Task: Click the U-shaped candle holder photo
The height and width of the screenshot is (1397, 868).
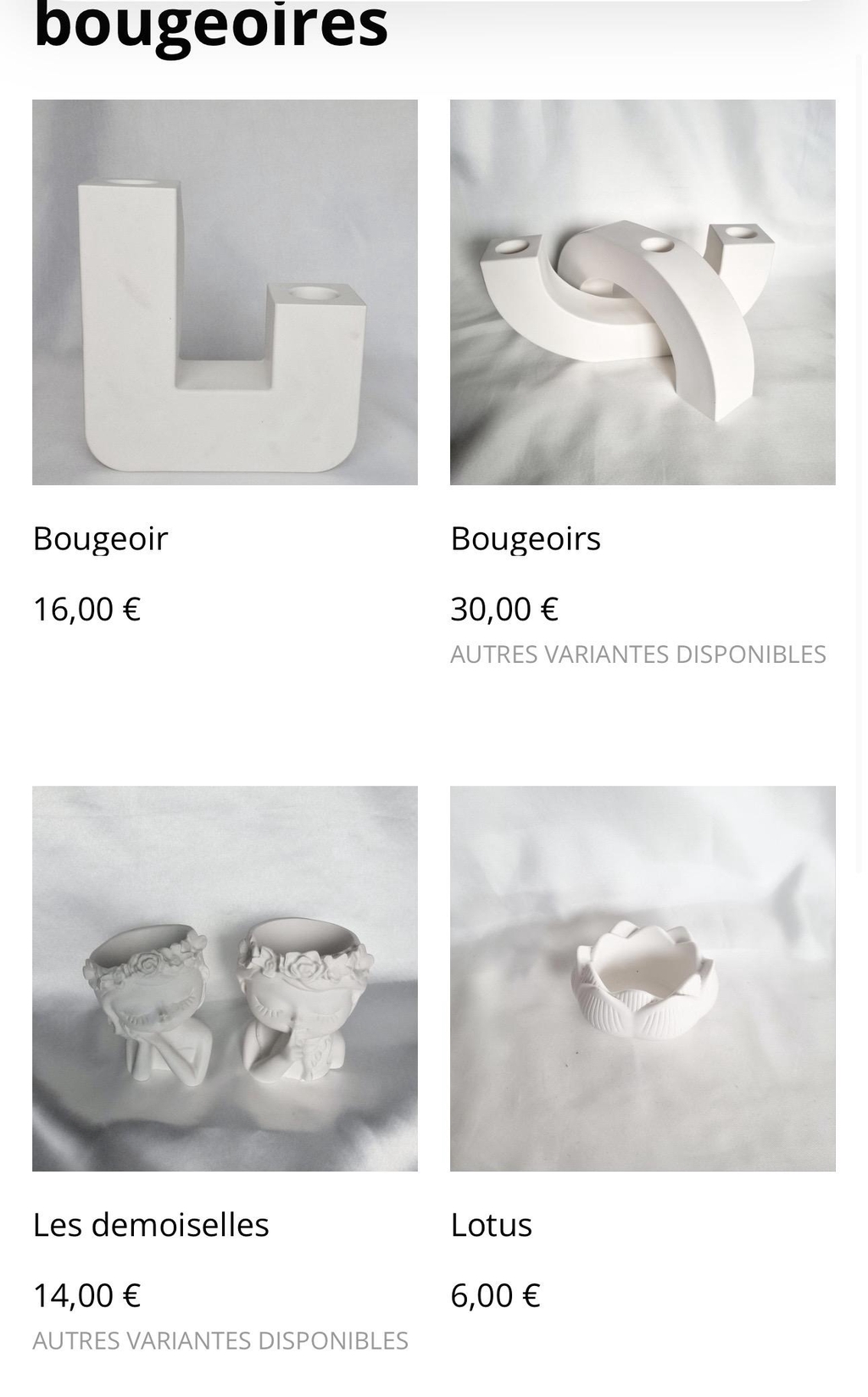Action: tap(225, 292)
